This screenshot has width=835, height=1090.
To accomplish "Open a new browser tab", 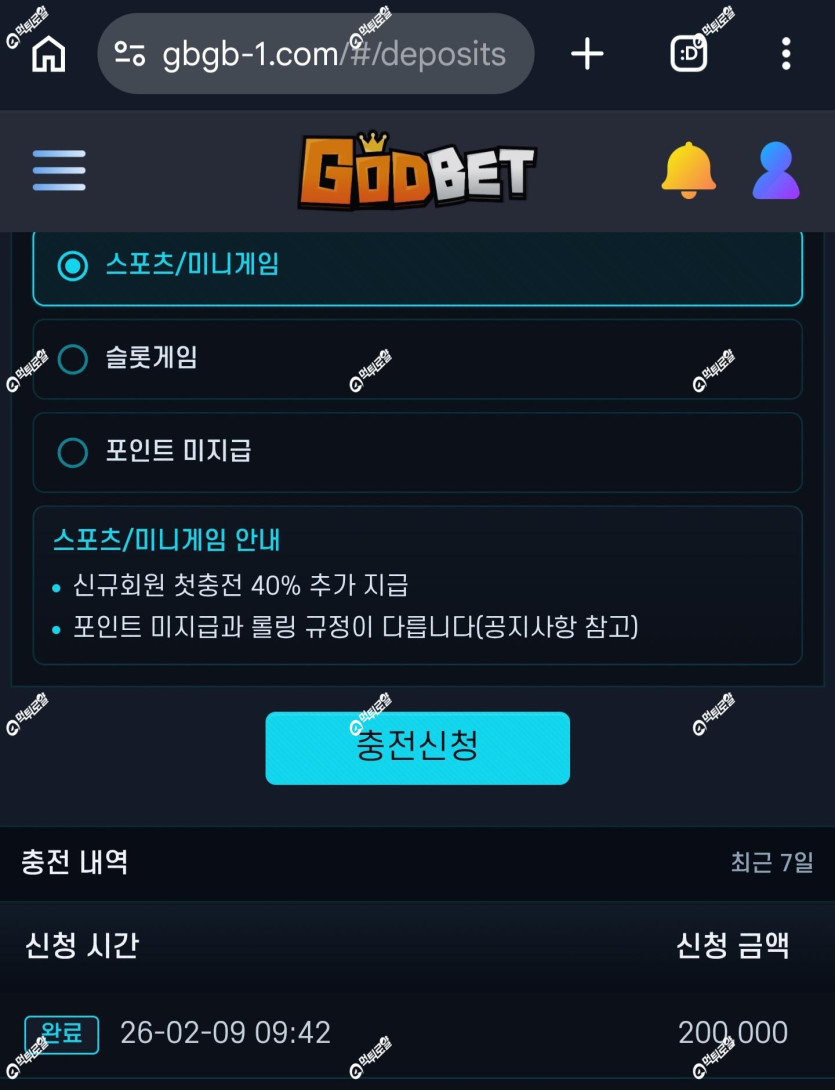I will coord(587,54).
